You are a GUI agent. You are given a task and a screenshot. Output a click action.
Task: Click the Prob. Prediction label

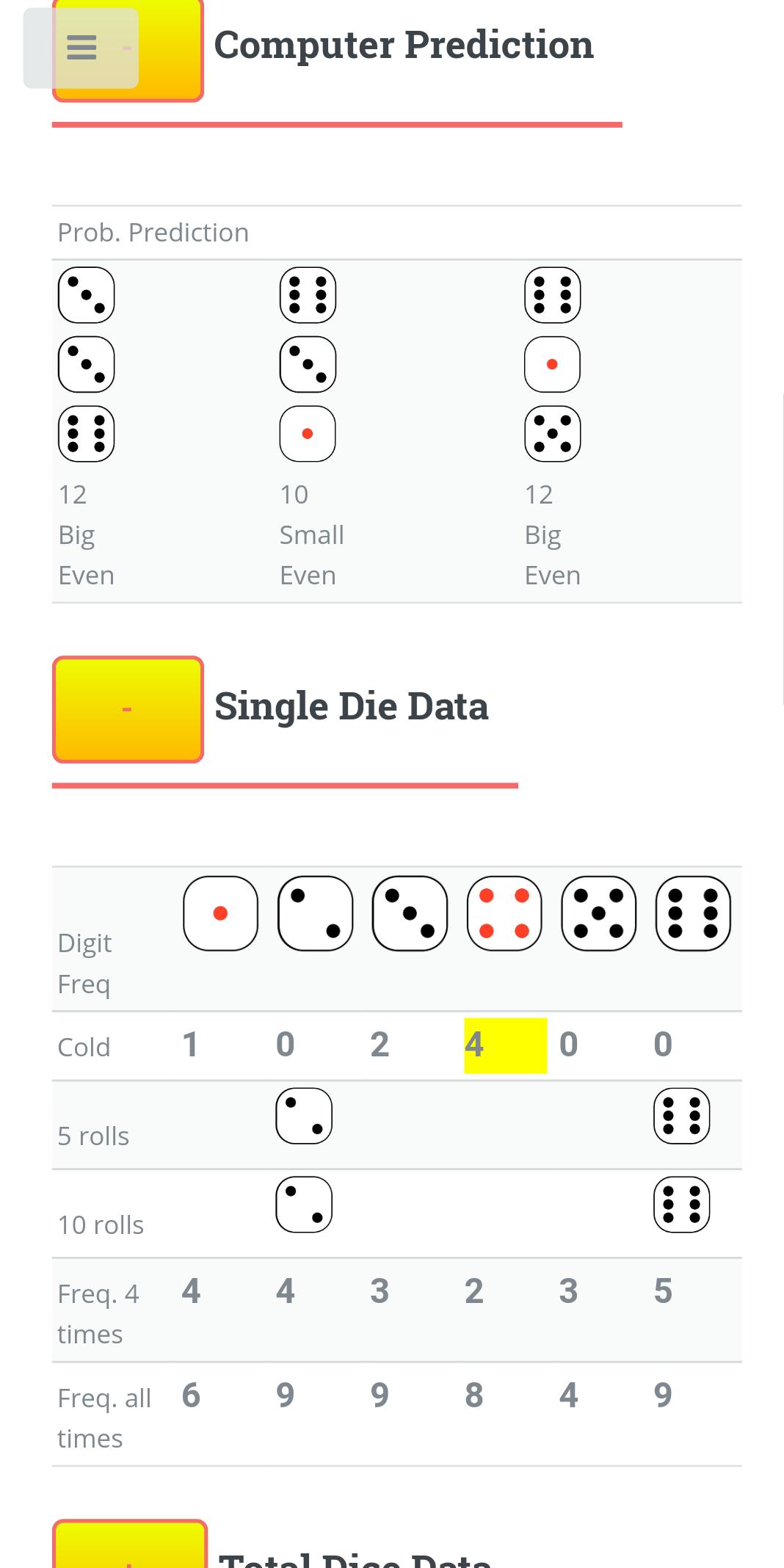point(153,232)
